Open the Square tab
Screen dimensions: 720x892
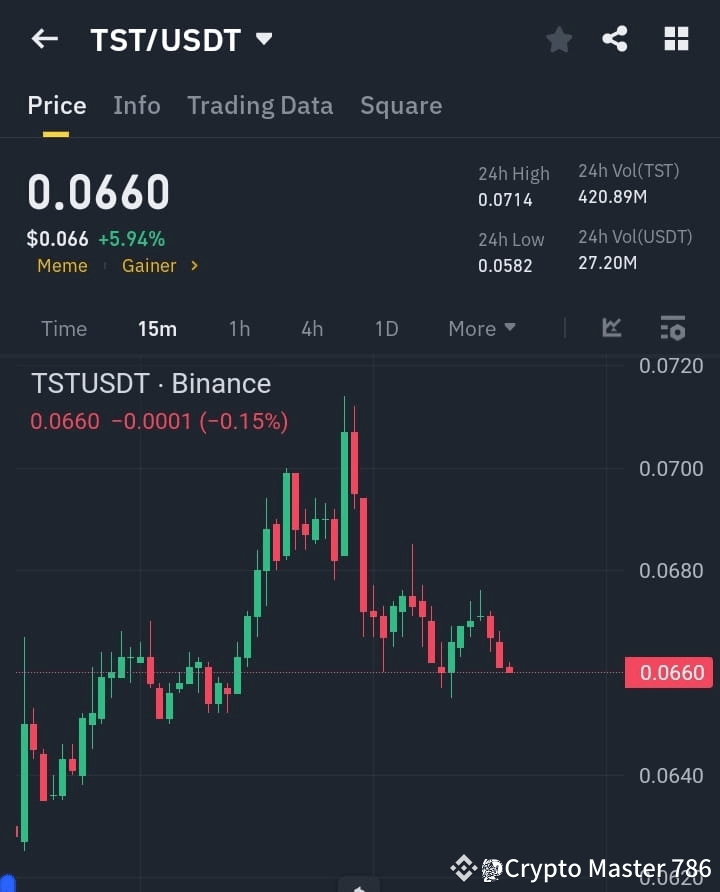coord(401,105)
